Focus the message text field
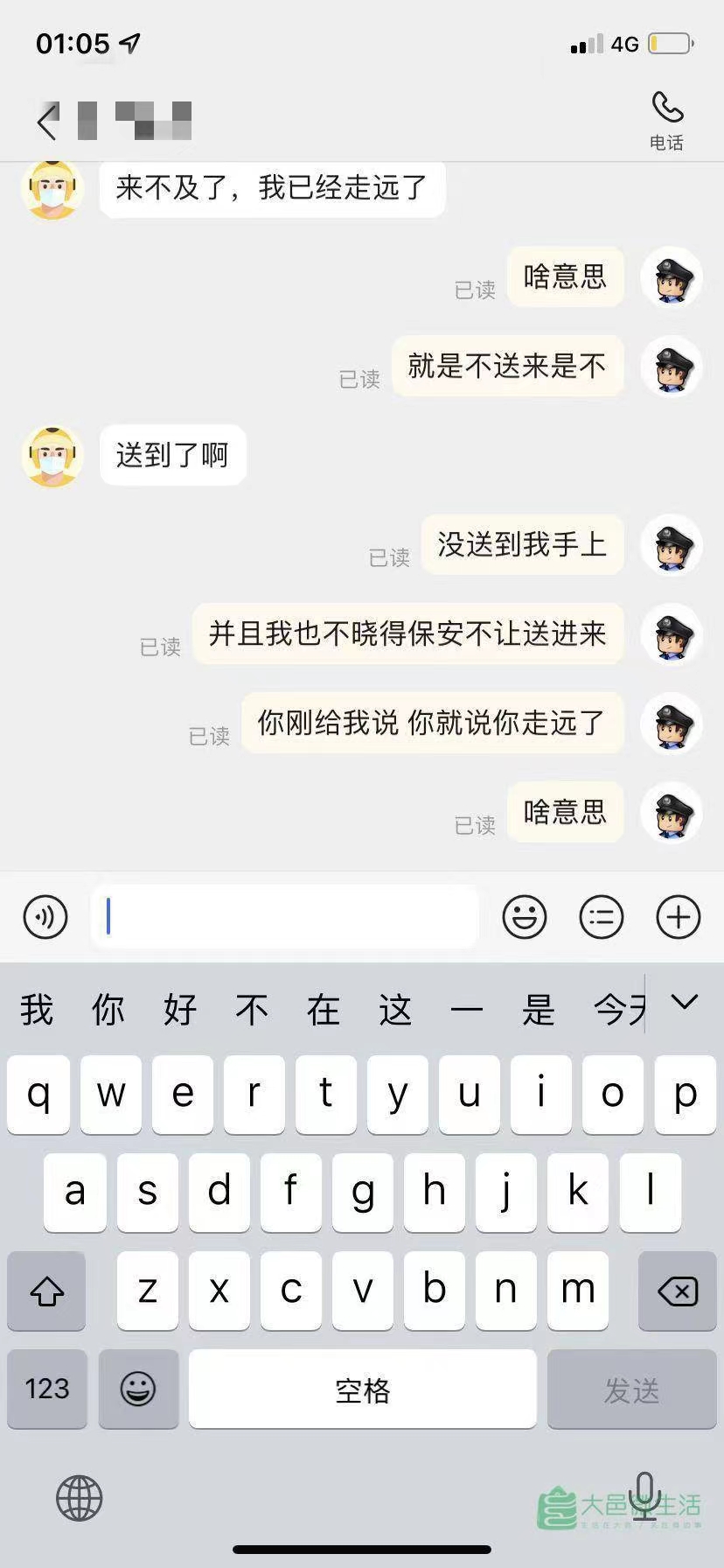This screenshot has width=724, height=1568. [x=284, y=917]
